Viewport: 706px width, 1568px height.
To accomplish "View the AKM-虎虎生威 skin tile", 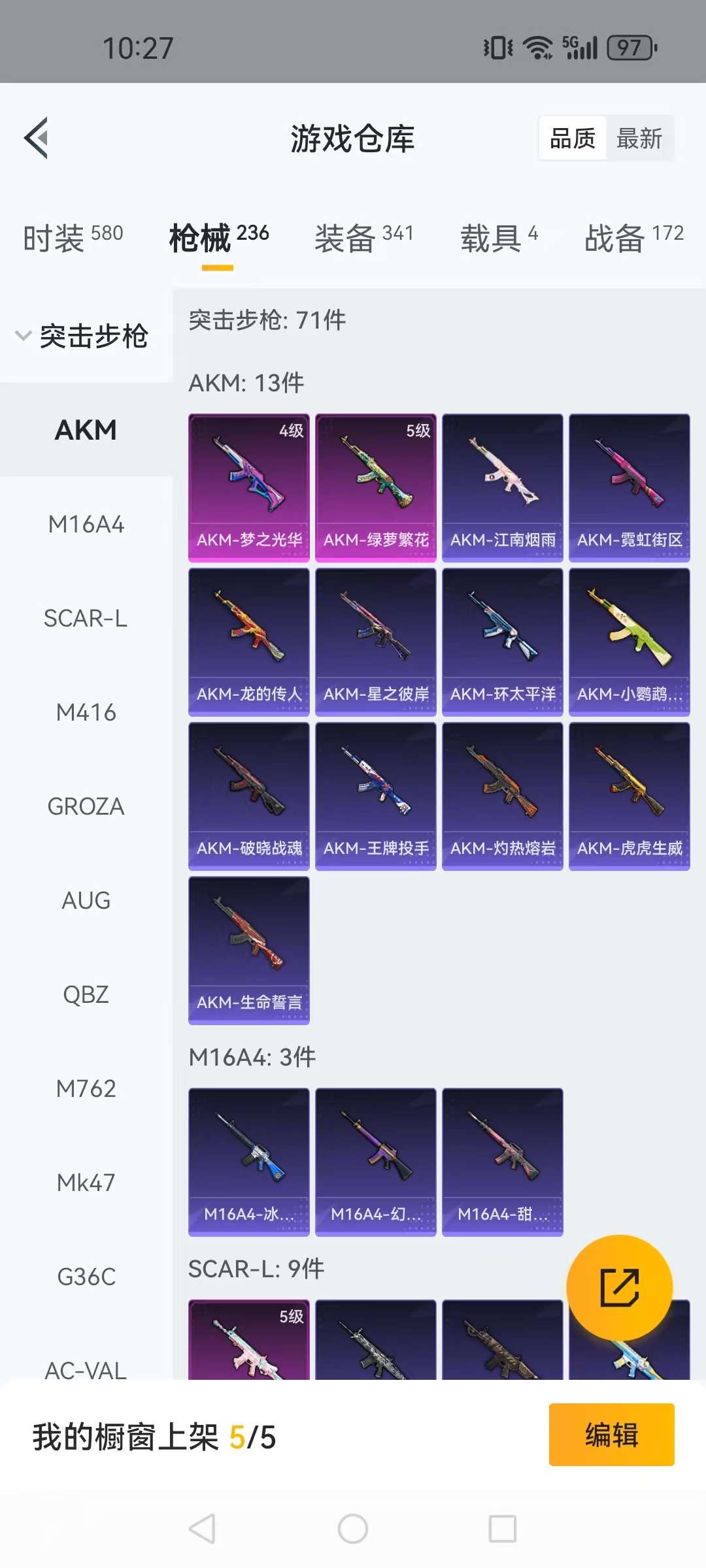I will (630, 796).
